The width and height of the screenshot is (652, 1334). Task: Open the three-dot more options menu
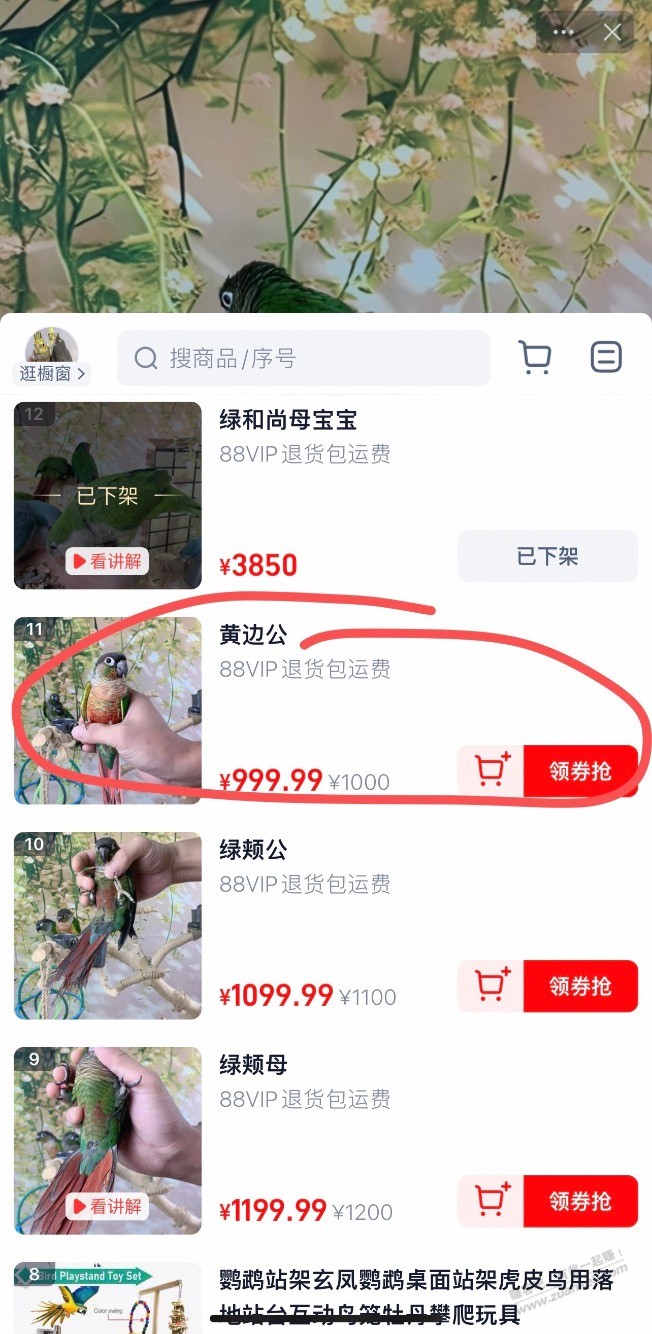pyautogui.click(x=563, y=32)
